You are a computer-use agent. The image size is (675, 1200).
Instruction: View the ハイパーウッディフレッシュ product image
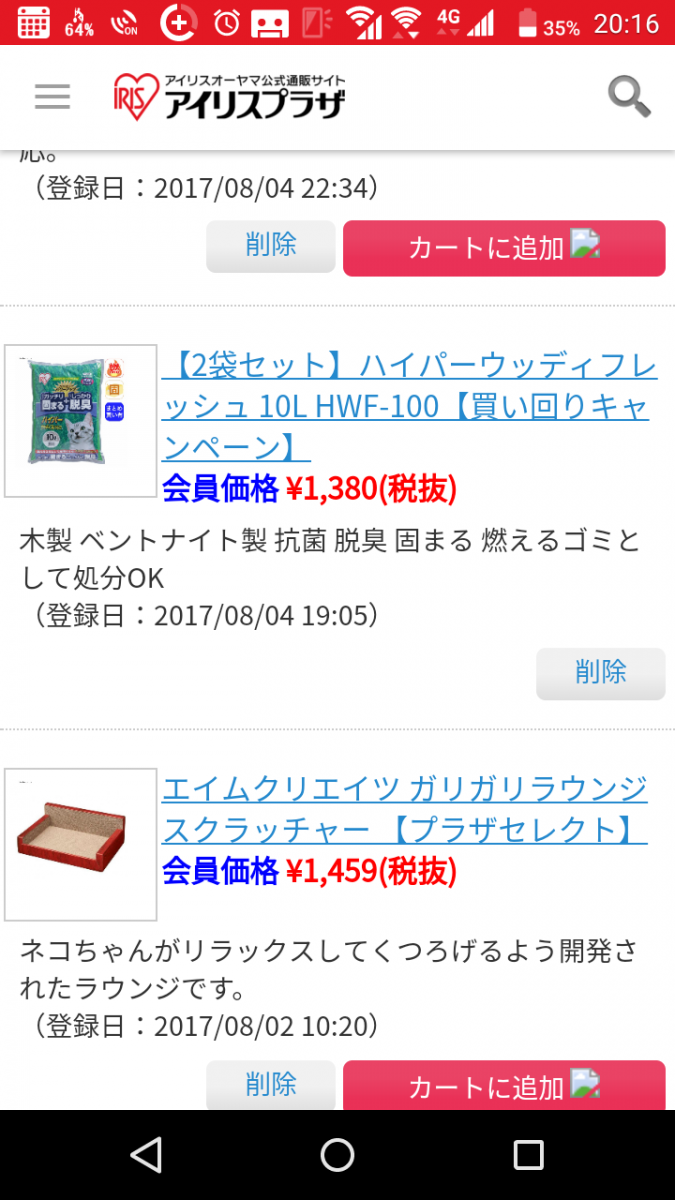coord(81,421)
